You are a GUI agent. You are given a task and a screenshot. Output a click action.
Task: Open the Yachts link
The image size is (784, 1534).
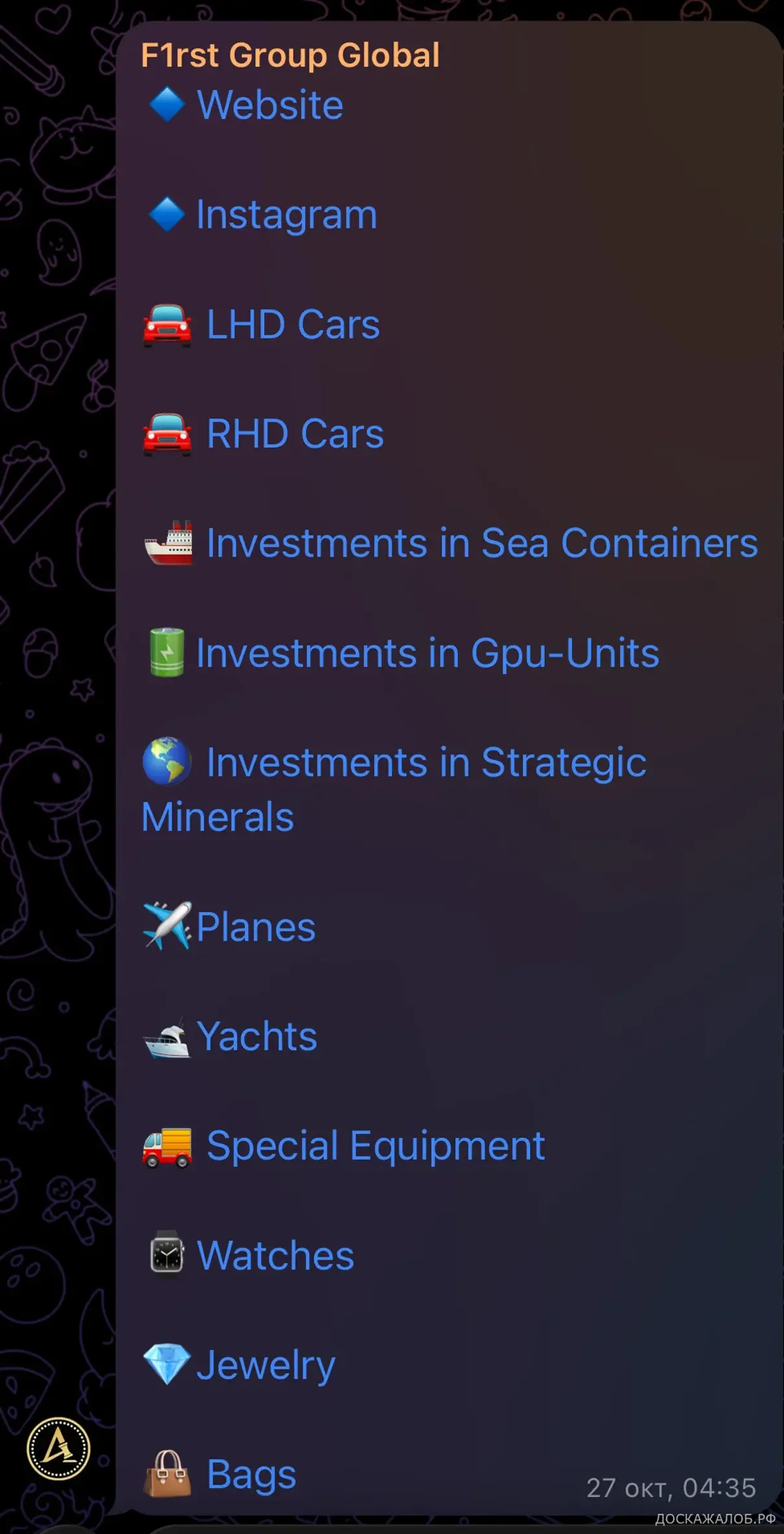(257, 1036)
